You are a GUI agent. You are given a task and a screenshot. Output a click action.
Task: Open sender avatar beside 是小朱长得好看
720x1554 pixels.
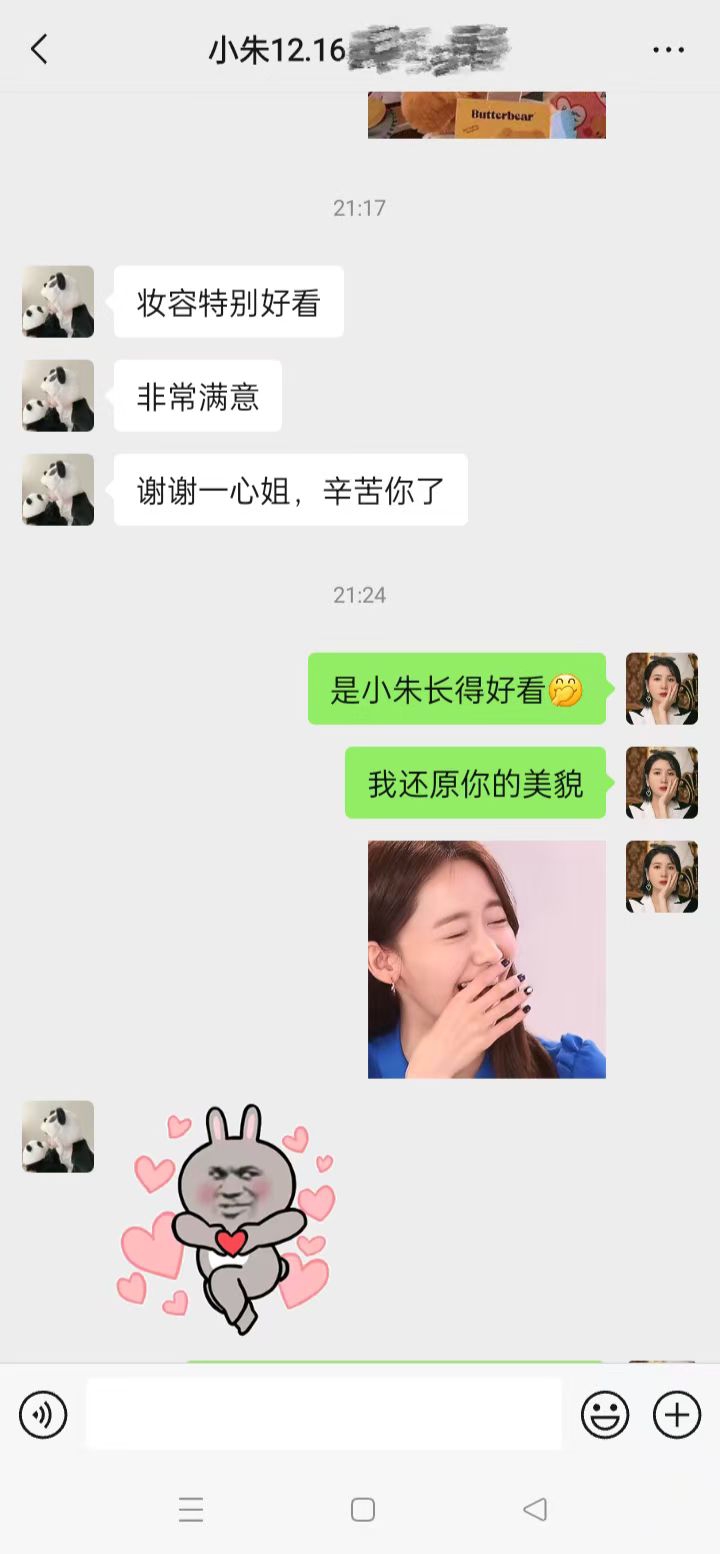point(661,689)
